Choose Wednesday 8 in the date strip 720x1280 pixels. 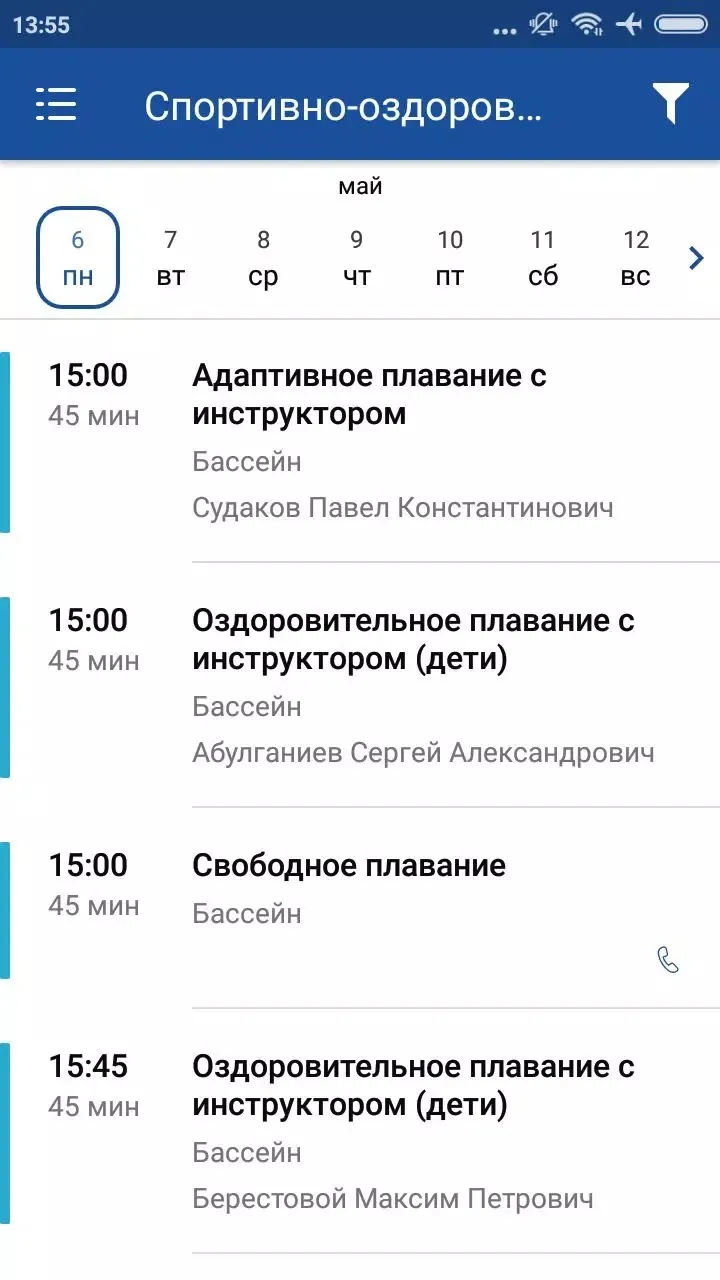pyautogui.click(x=264, y=258)
